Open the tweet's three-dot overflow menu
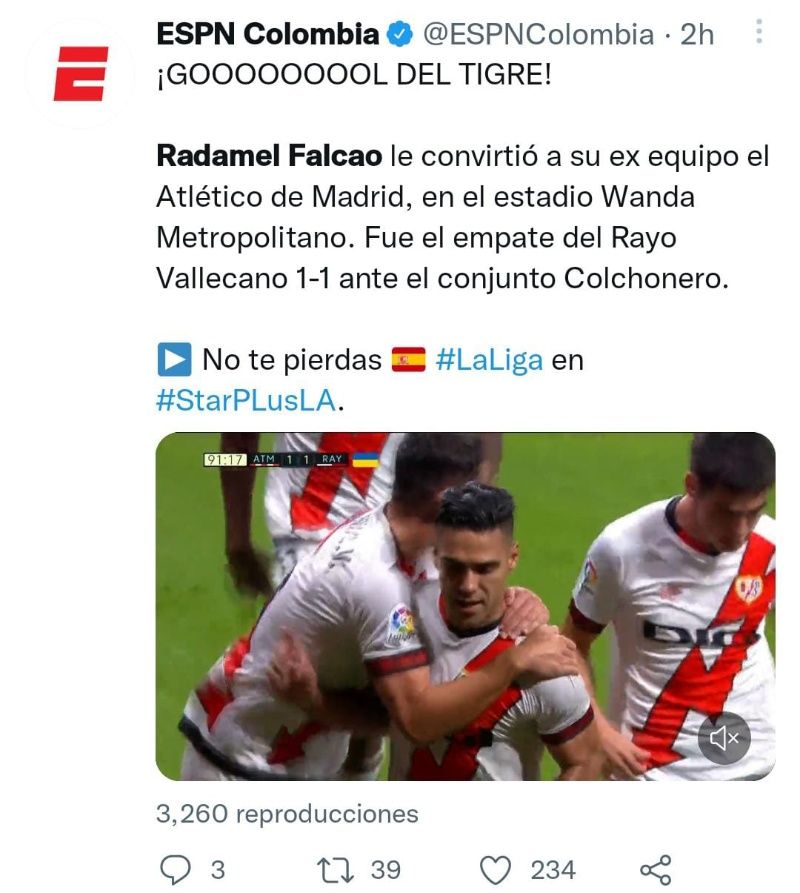This screenshot has width=800, height=893. click(x=759, y=33)
